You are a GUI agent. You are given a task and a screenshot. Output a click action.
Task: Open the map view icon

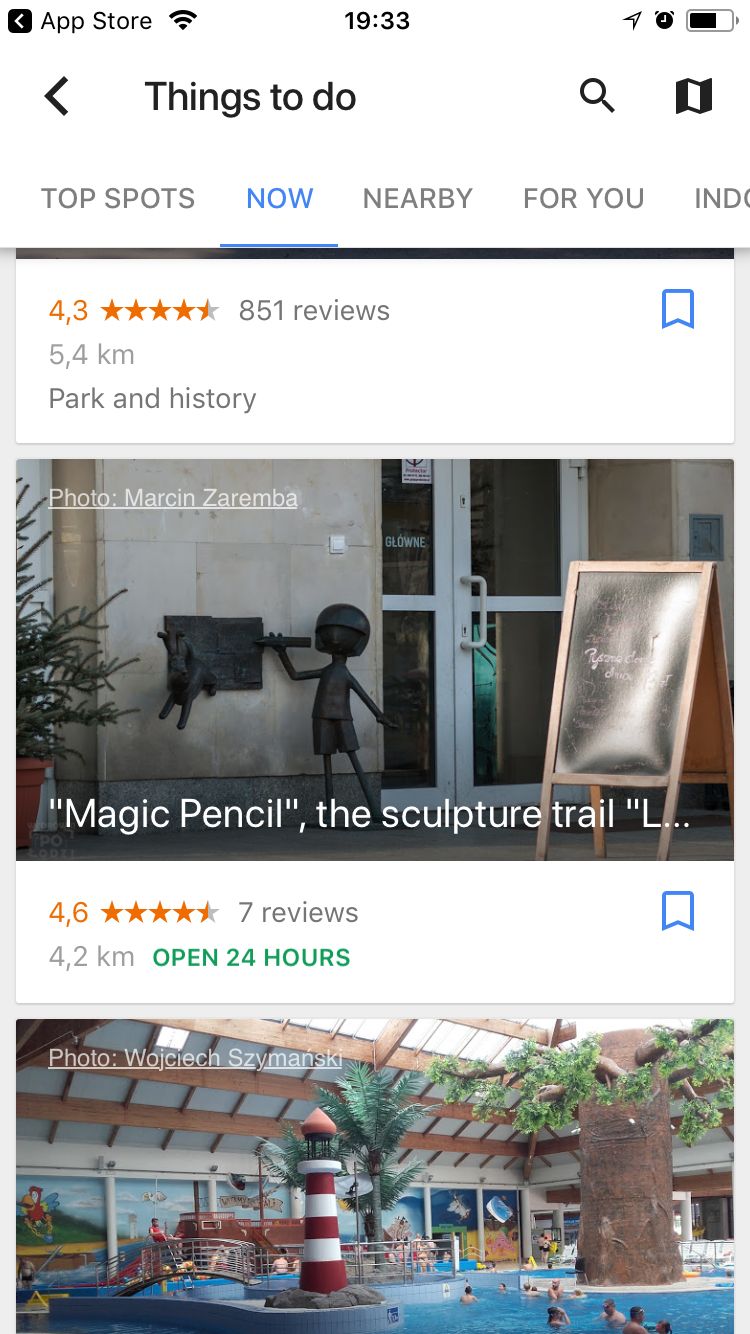693,96
